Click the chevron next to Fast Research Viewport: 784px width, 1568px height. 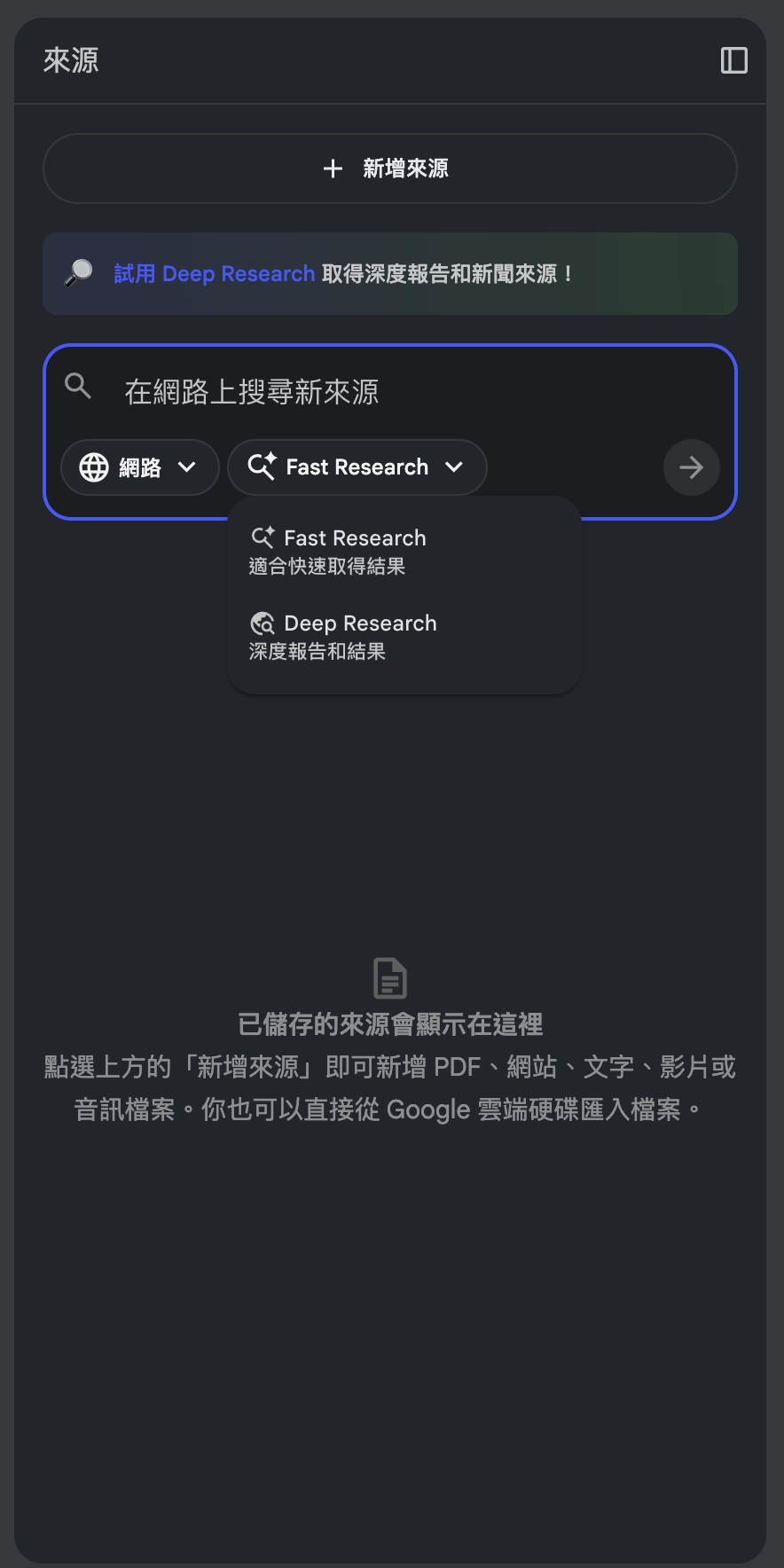pos(455,467)
